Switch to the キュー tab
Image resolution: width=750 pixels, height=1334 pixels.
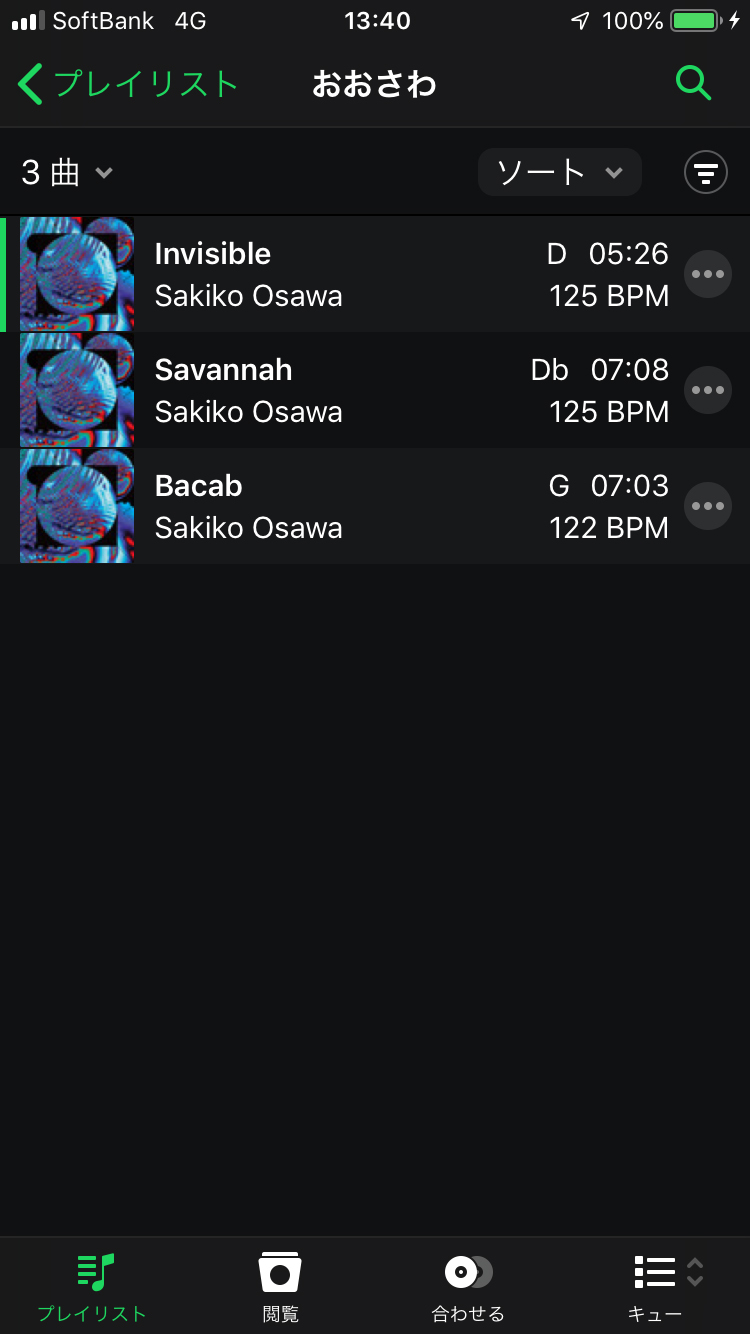(x=656, y=1286)
